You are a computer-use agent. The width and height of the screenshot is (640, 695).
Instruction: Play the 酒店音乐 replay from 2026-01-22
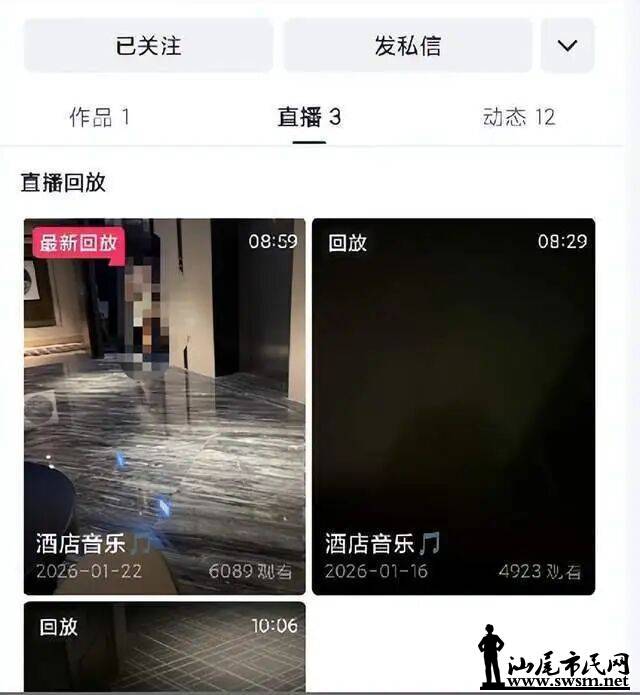point(164,405)
